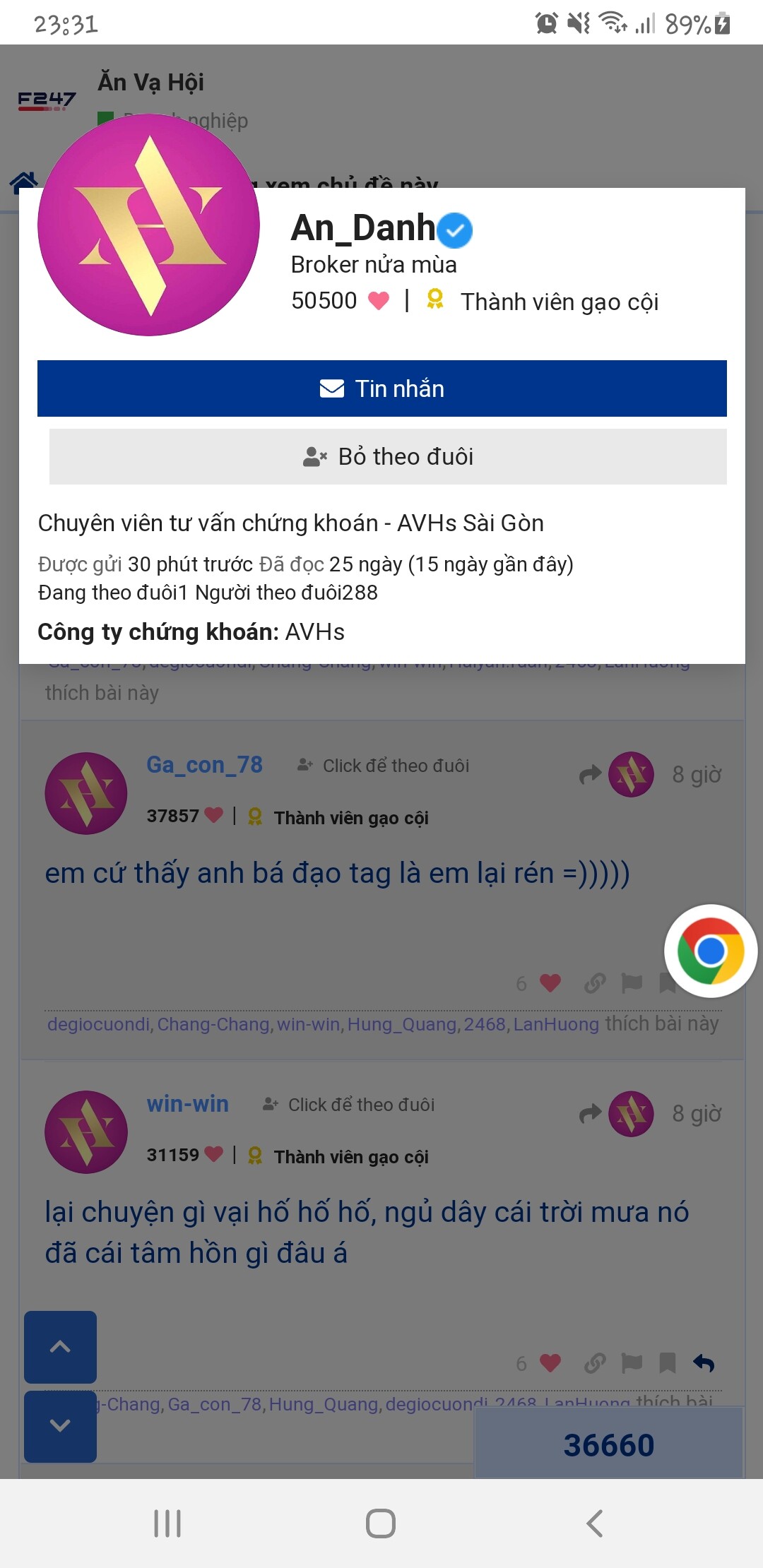
Task: Open An_Danh's profile name link
Action: pos(363,228)
